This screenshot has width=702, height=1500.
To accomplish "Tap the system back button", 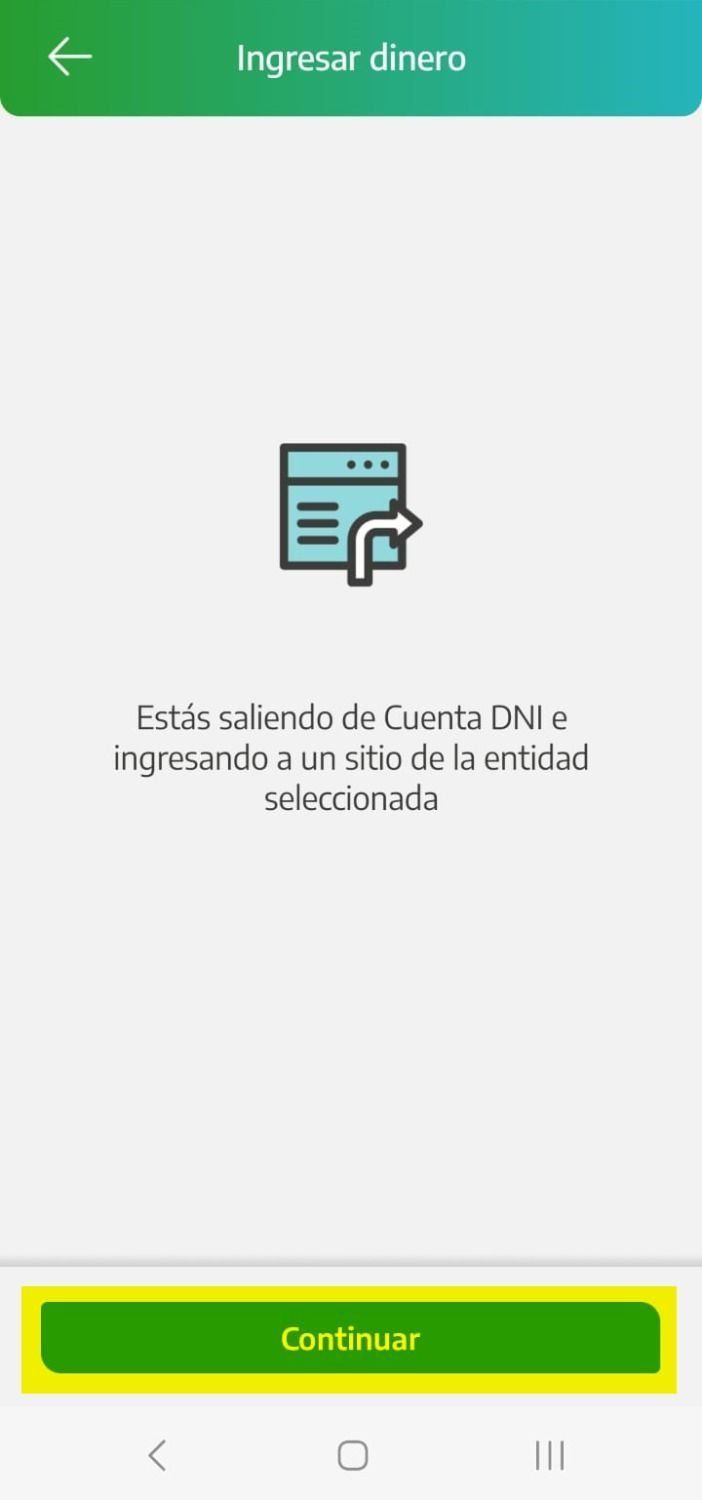I will coord(157,1455).
